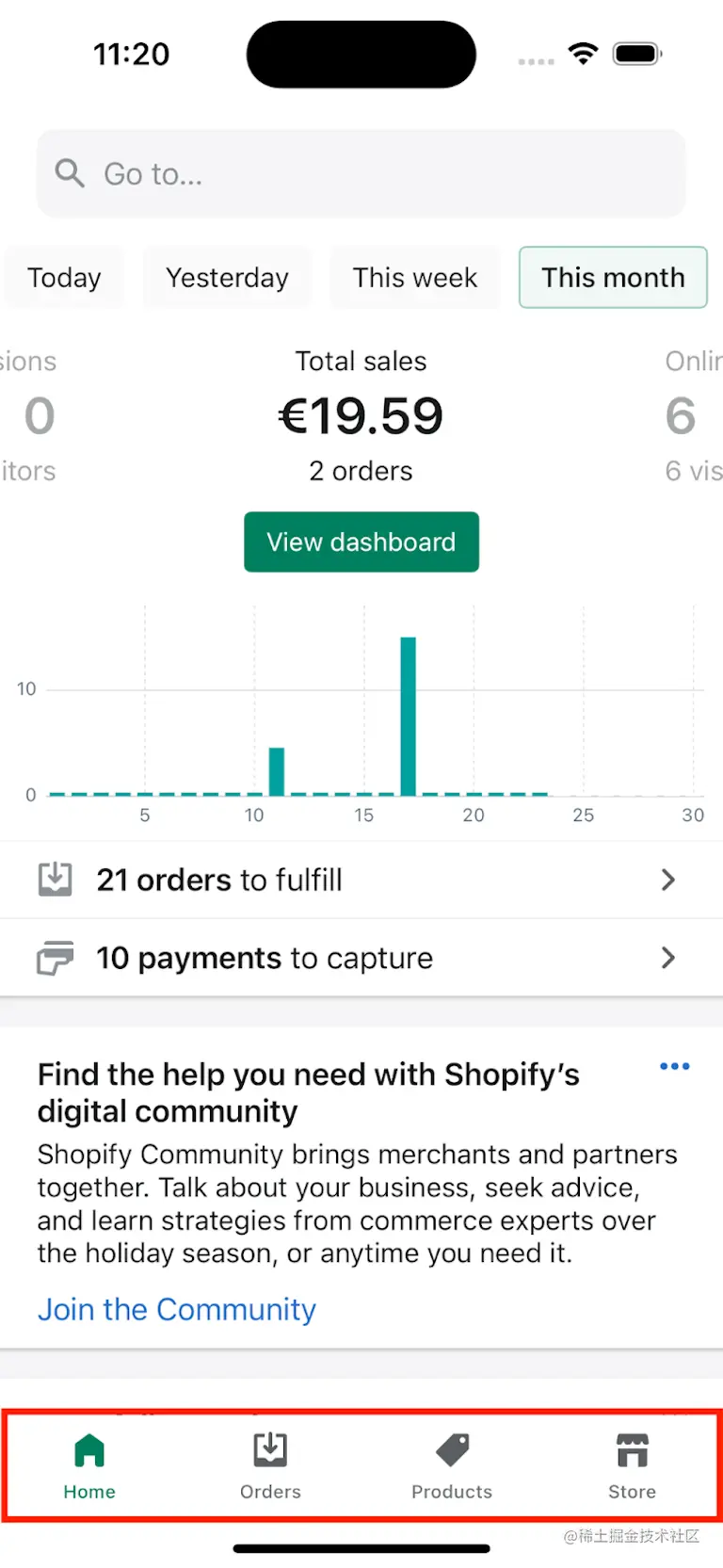Select the Today time filter
723x1568 pixels.
point(64,278)
